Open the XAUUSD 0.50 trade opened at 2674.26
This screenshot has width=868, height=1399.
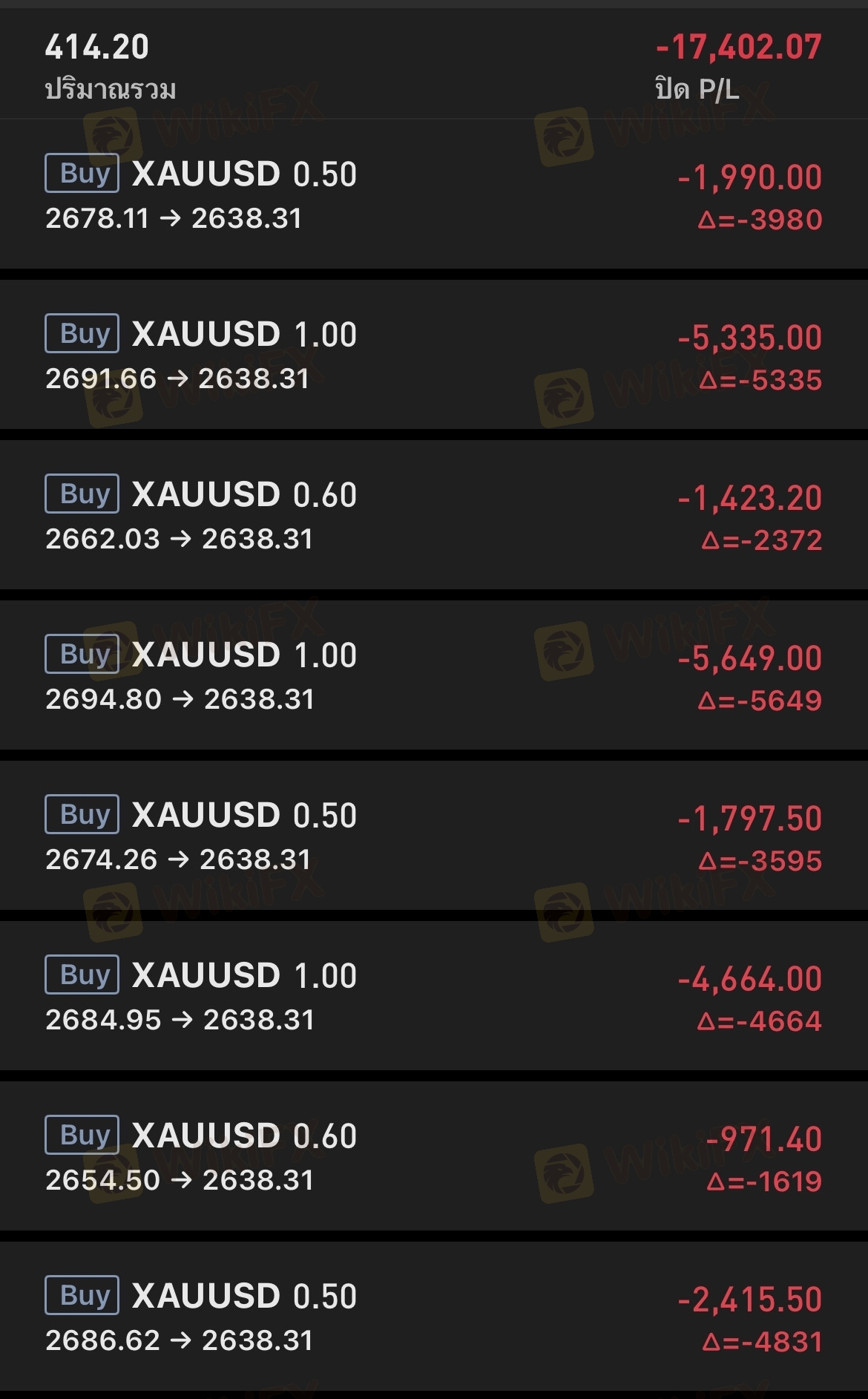[x=434, y=836]
